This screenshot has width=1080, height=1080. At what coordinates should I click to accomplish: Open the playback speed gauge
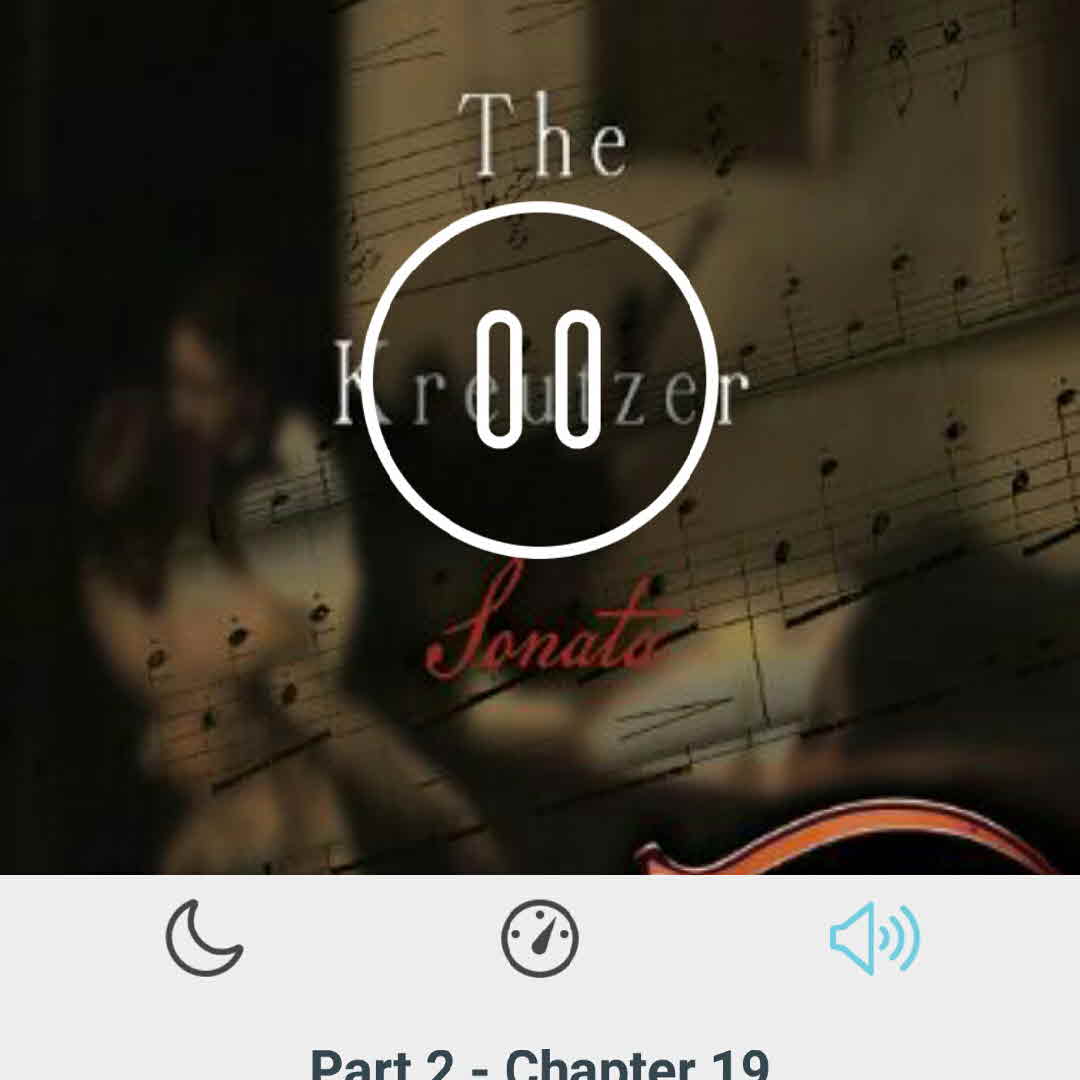coord(540,938)
